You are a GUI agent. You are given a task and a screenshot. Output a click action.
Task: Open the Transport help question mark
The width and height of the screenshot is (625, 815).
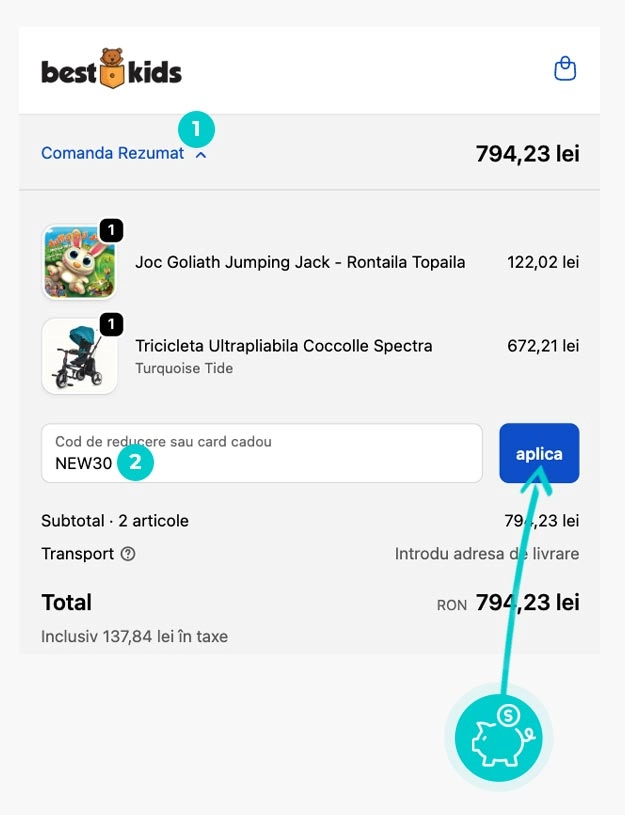tap(128, 554)
